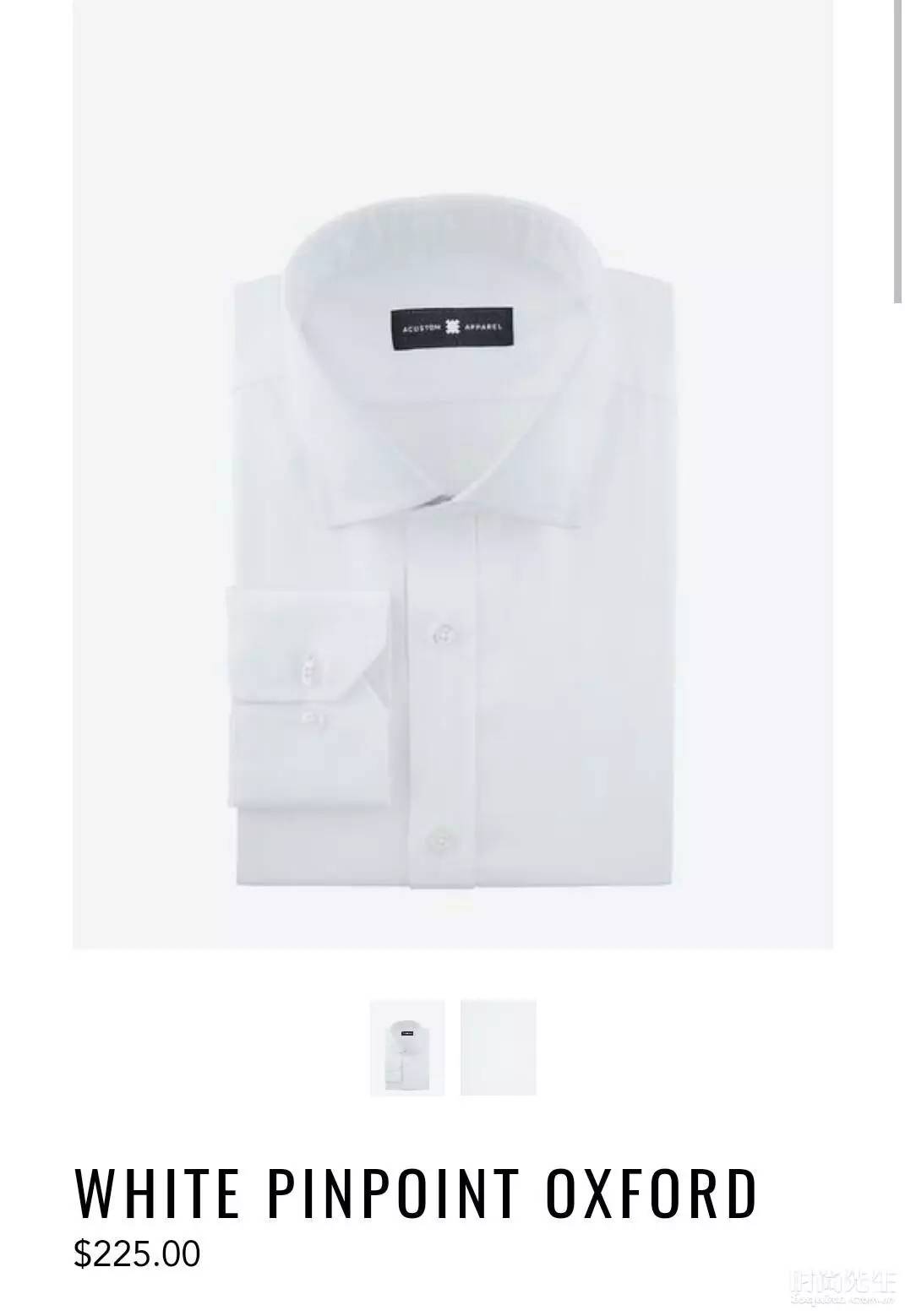Select the folded shirt thumbnail
Image resolution: width=905 pixels, height=1316 pixels.
(407, 1047)
